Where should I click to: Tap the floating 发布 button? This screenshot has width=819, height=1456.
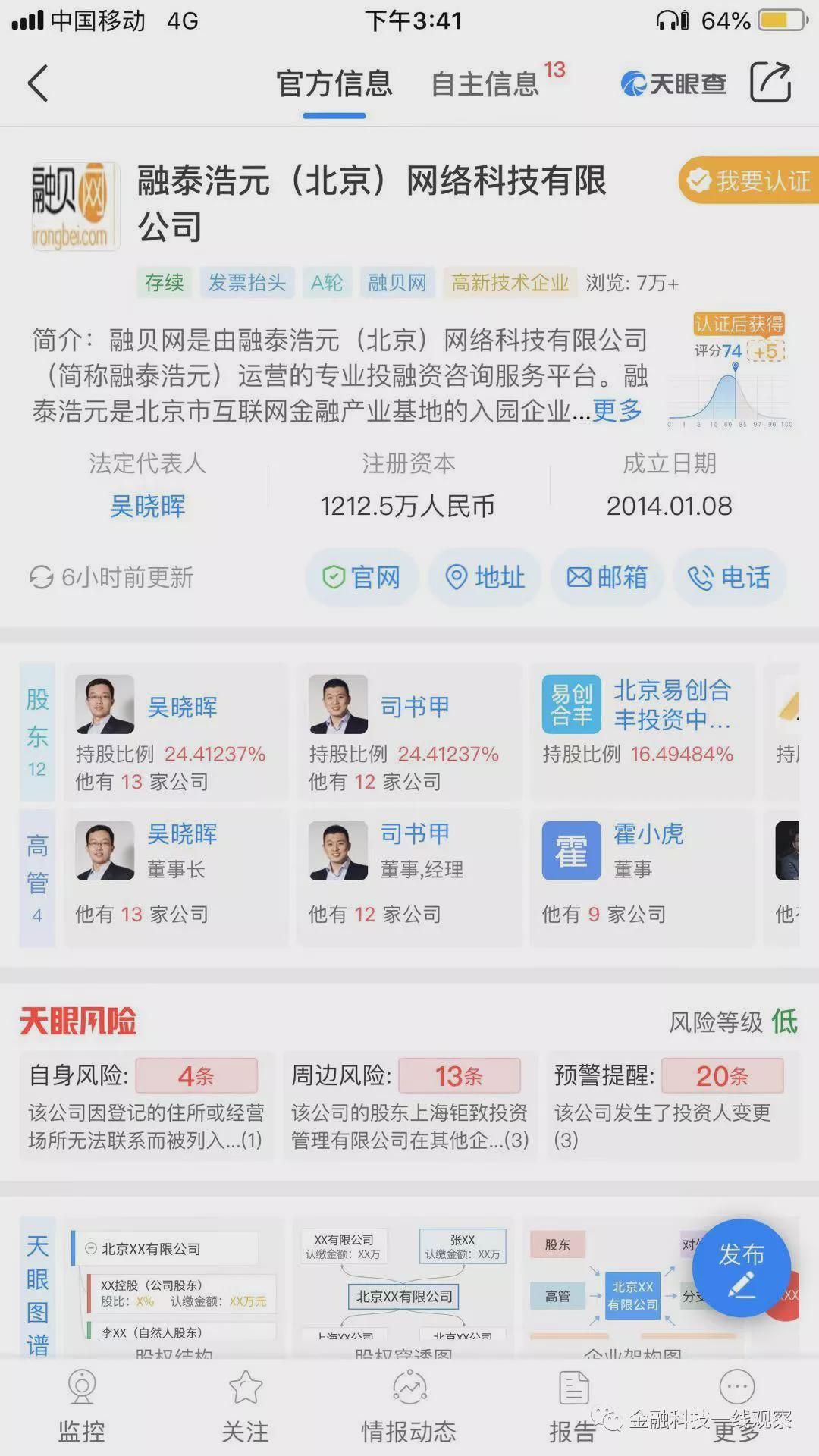click(x=741, y=1268)
